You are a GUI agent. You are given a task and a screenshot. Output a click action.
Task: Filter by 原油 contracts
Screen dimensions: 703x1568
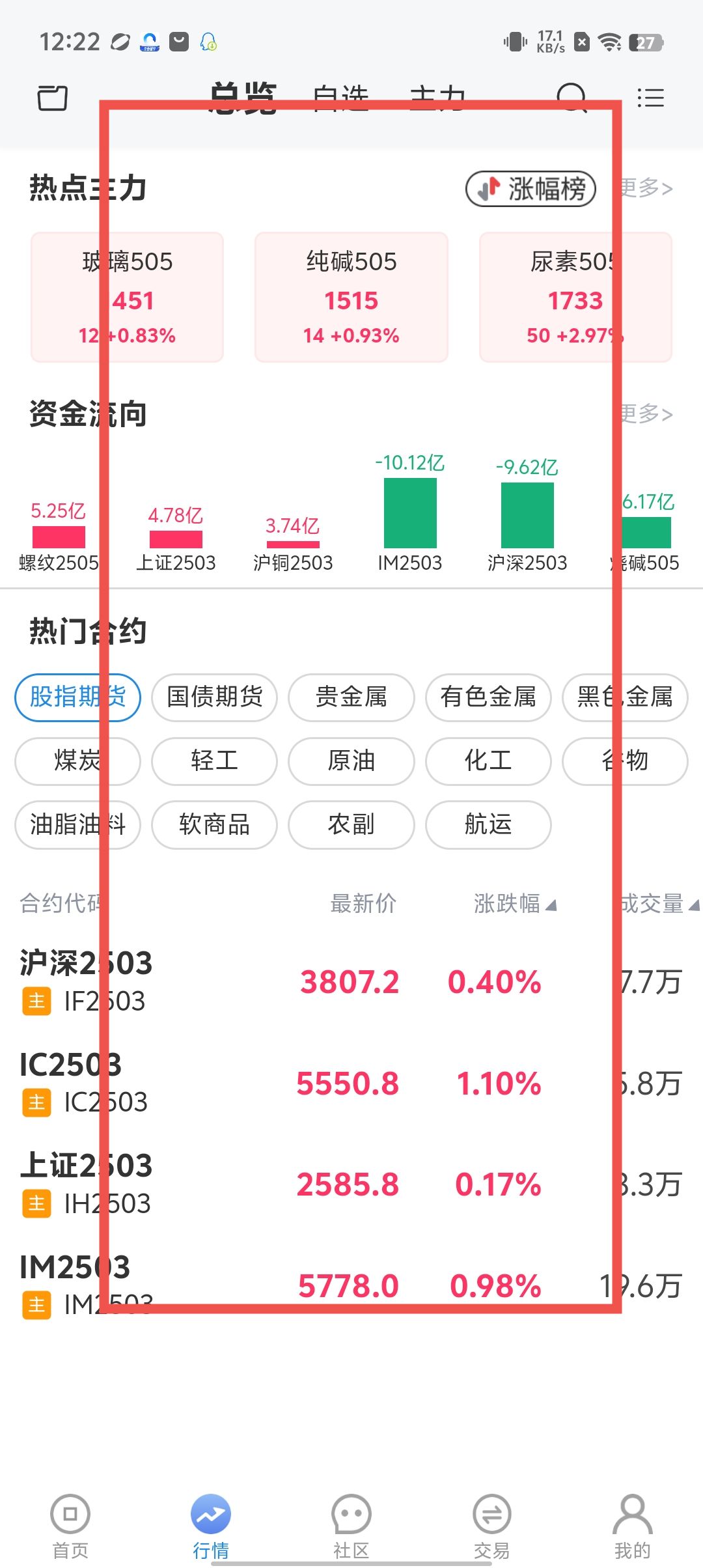[x=351, y=761]
